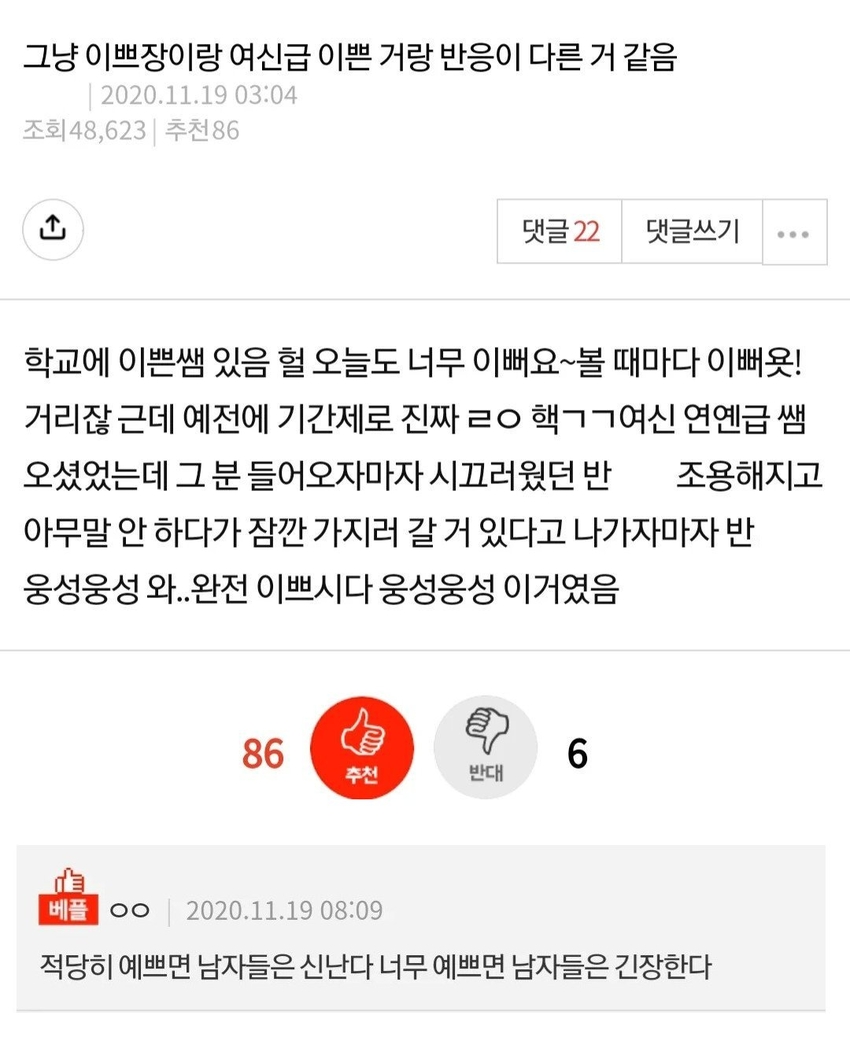The height and width of the screenshot is (1048, 850).
Task: Open the 댓글 22 comments list
Action: (559, 232)
